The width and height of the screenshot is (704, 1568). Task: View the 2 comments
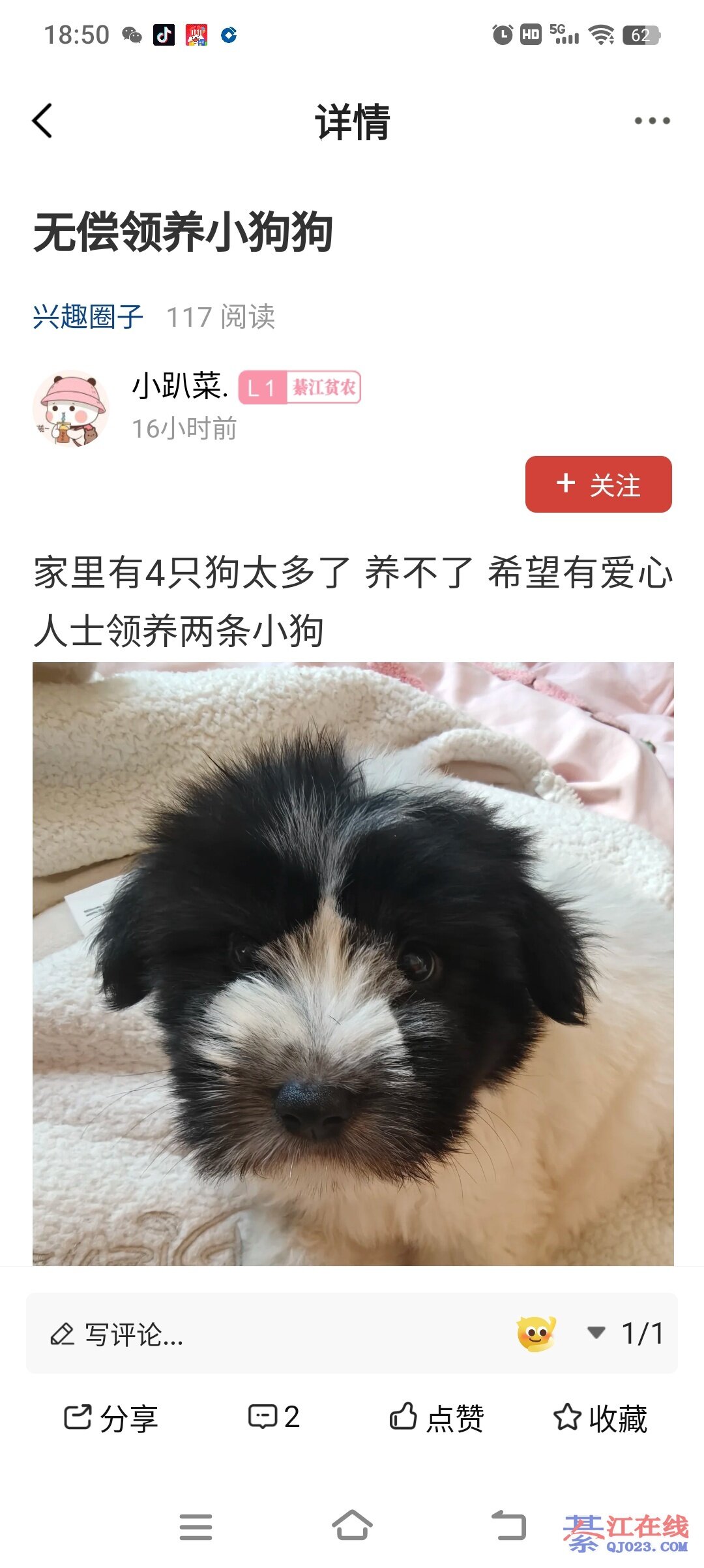pyautogui.click(x=274, y=1417)
